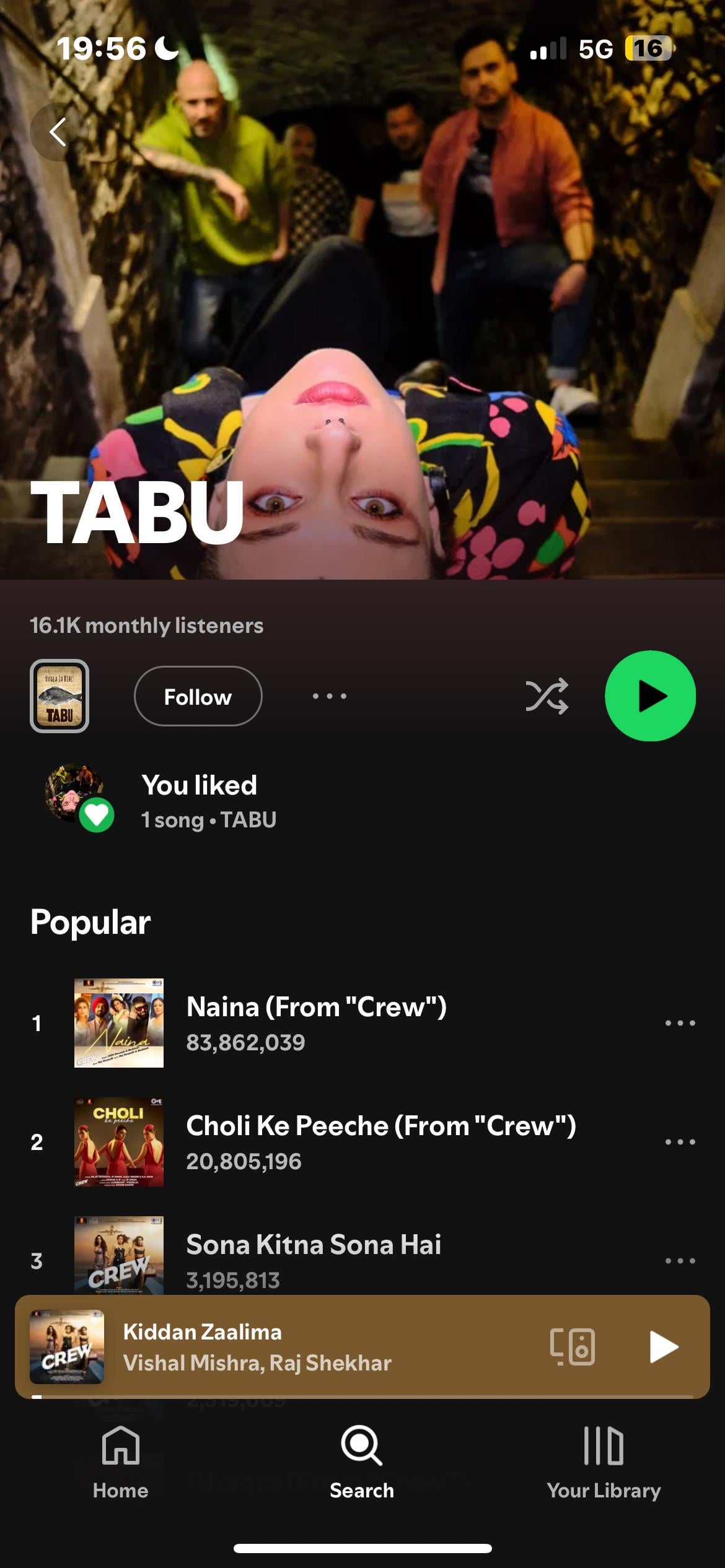Go back using the top-left arrow
Viewport: 725px width, 1568px height.
click(59, 132)
